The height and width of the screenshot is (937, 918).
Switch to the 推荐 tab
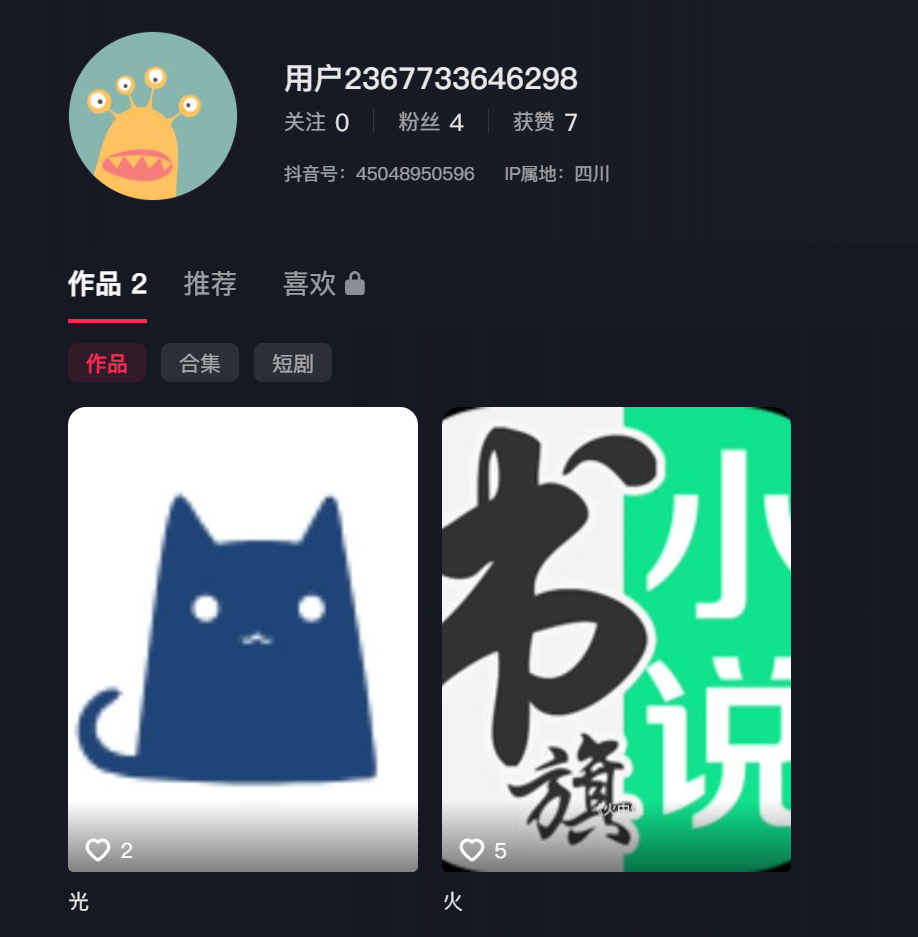[210, 284]
